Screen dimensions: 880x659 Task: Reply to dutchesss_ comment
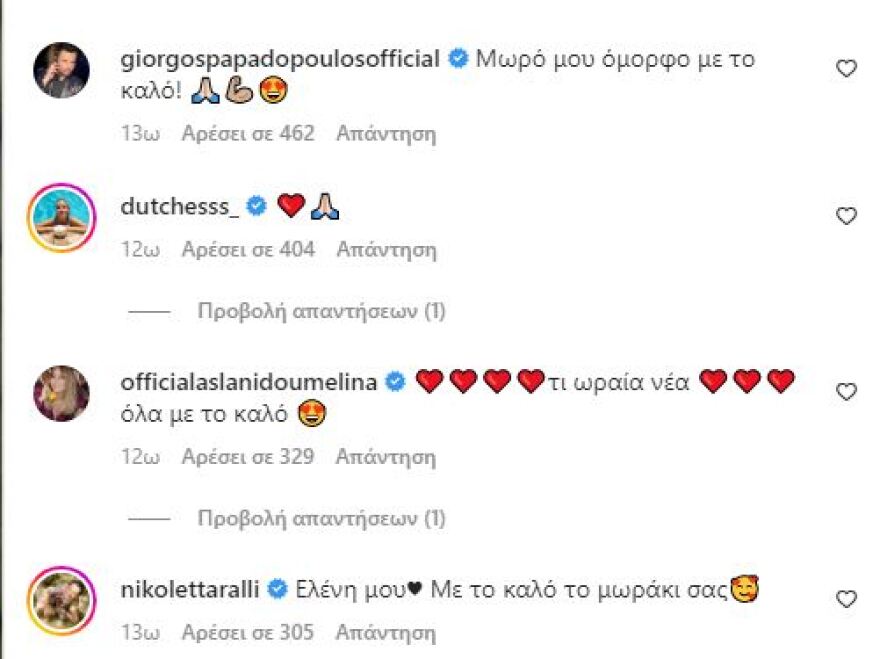(x=386, y=250)
